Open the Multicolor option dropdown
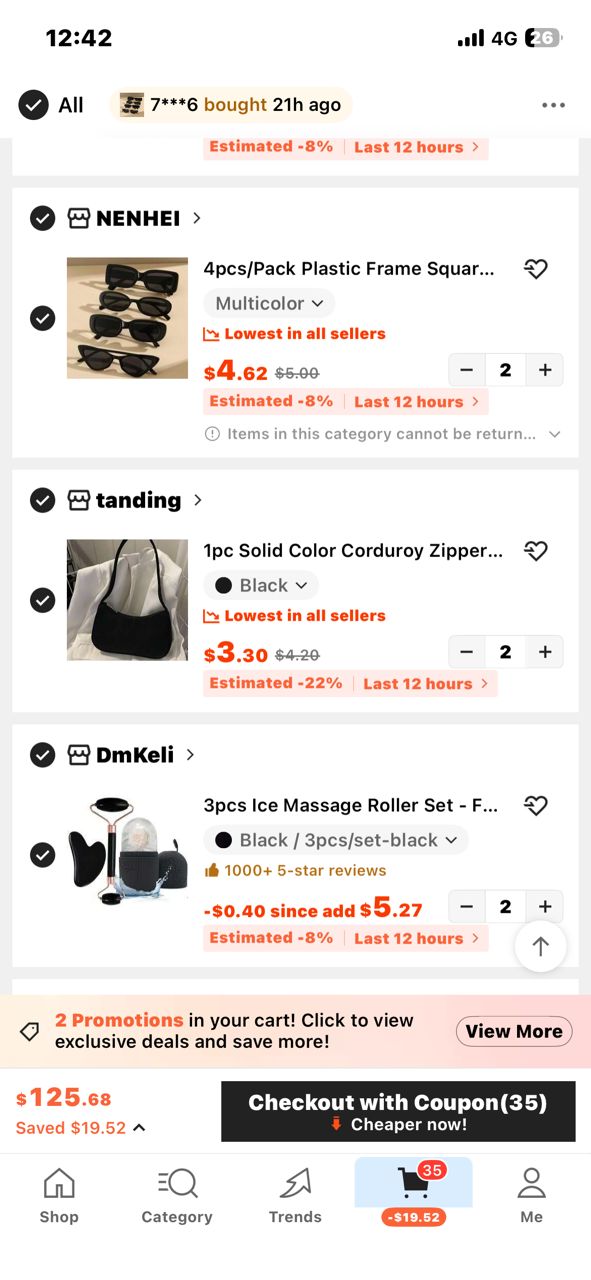 269,303
